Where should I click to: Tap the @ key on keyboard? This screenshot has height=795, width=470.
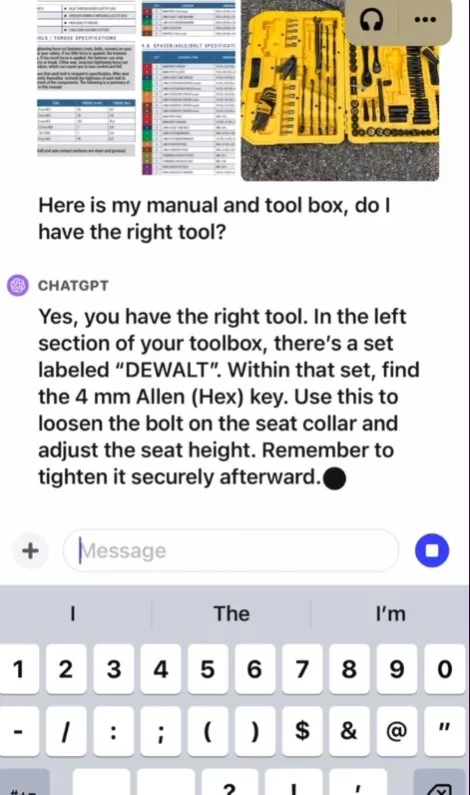point(397,731)
